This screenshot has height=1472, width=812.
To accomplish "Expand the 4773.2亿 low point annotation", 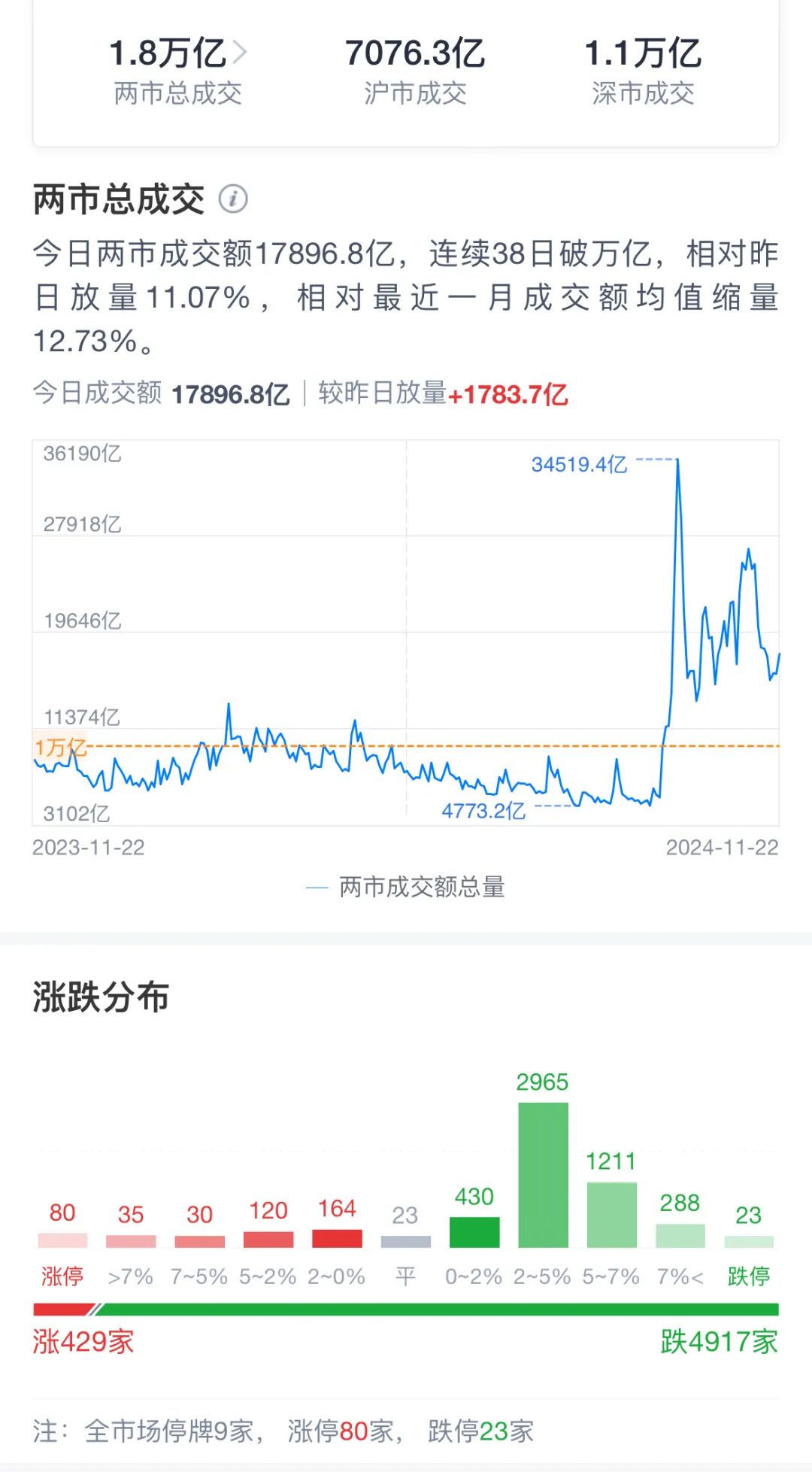I will (485, 811).
